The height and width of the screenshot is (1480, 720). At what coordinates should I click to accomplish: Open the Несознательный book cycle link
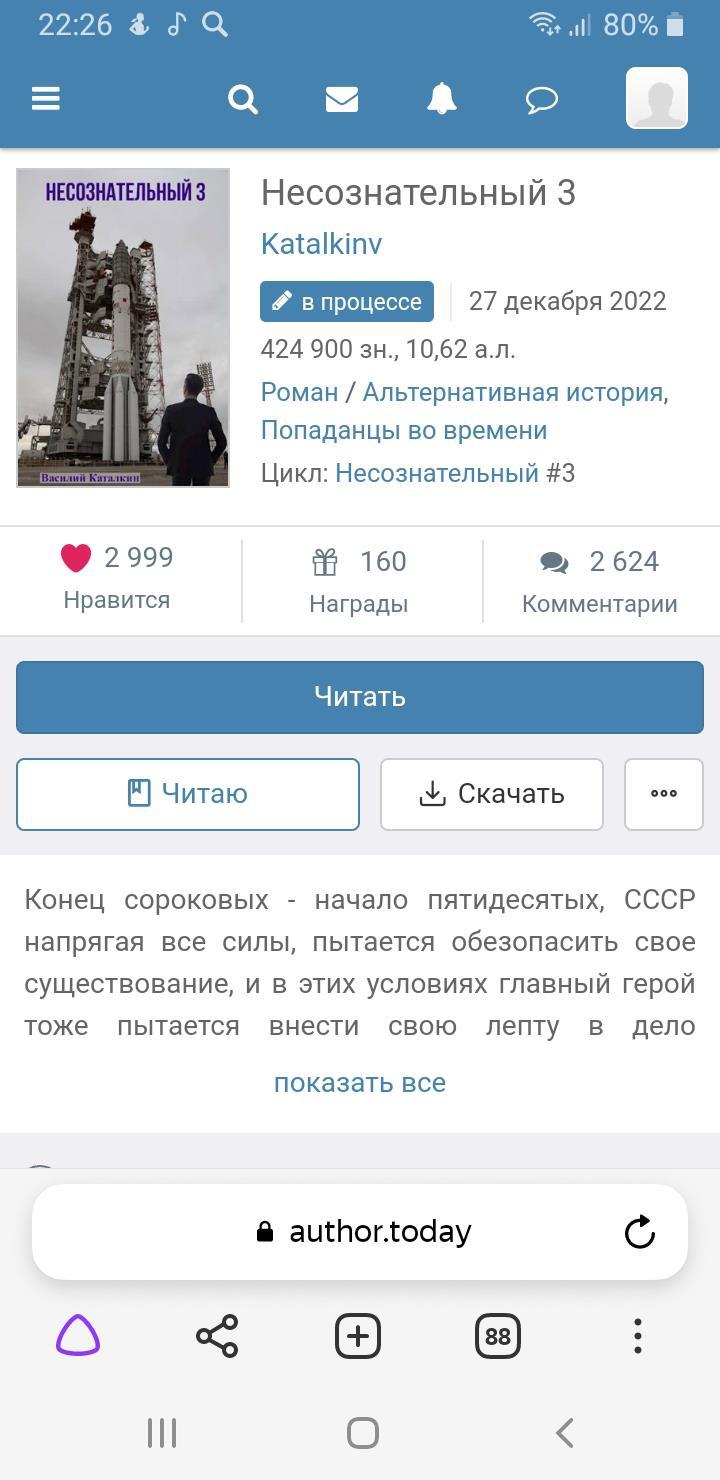[436, 473]
